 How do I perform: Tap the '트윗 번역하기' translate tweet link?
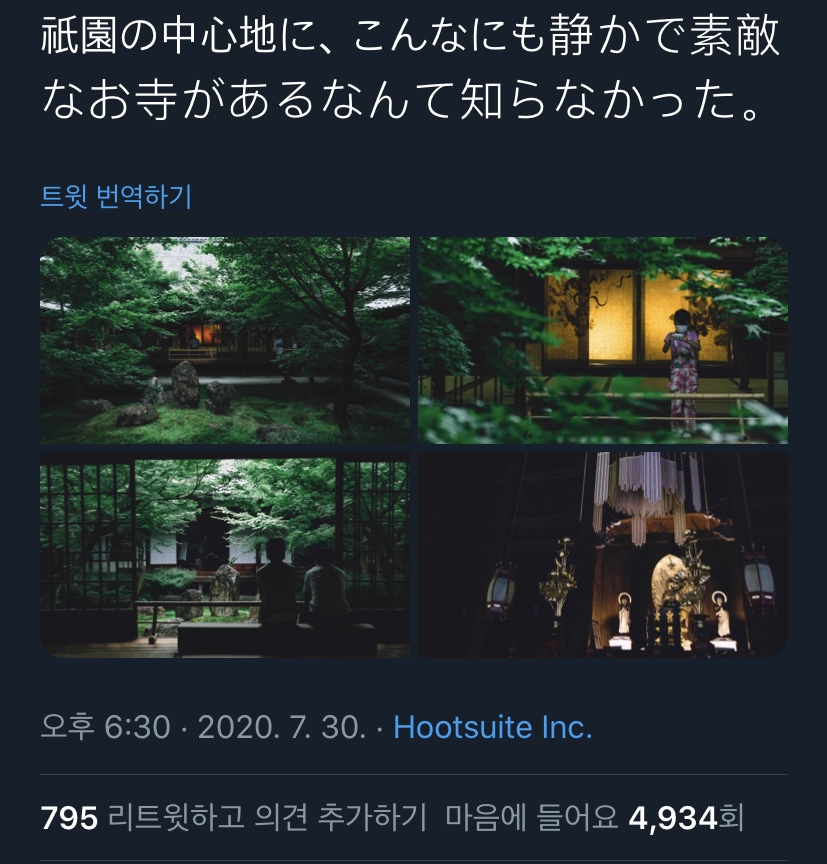tap(116, 196)
